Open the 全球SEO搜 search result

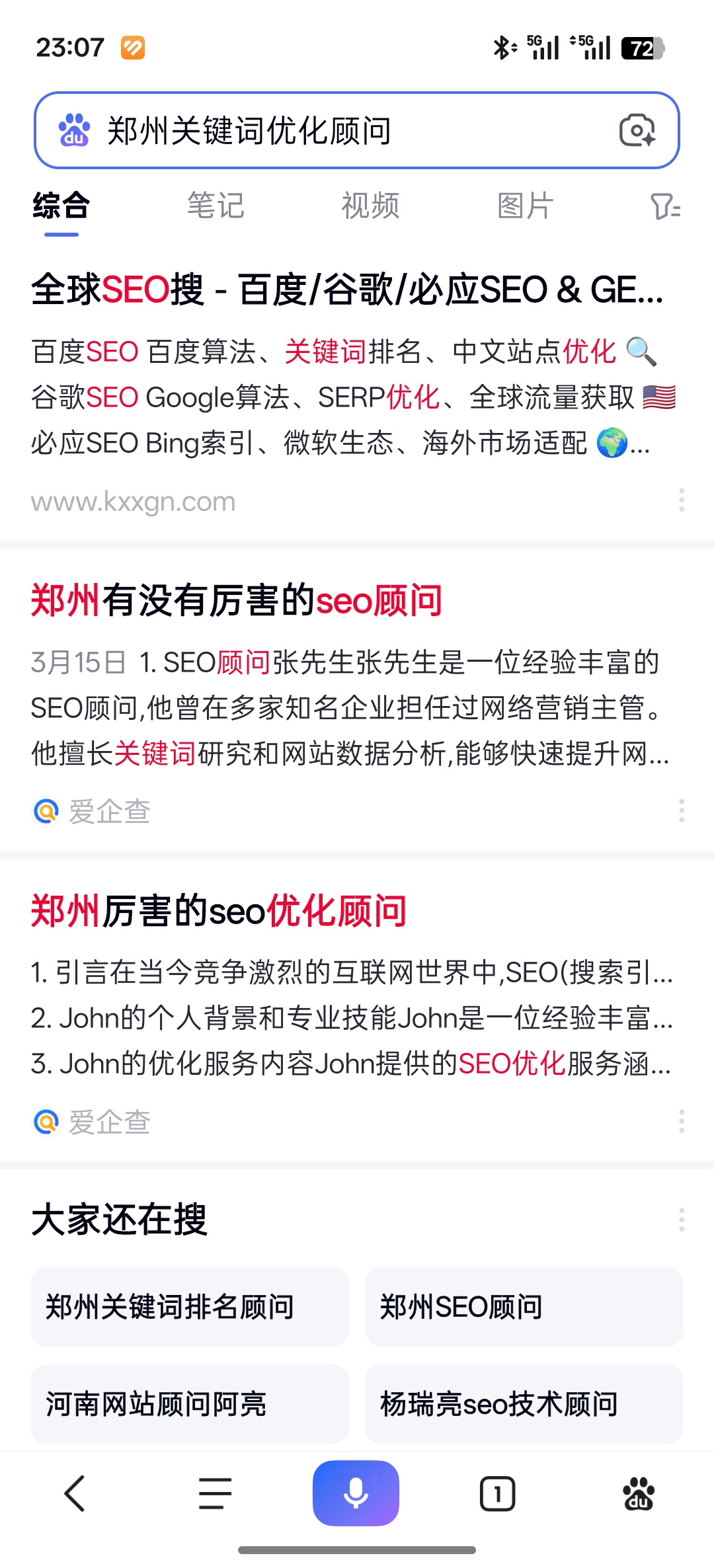[x=347, y=290]
